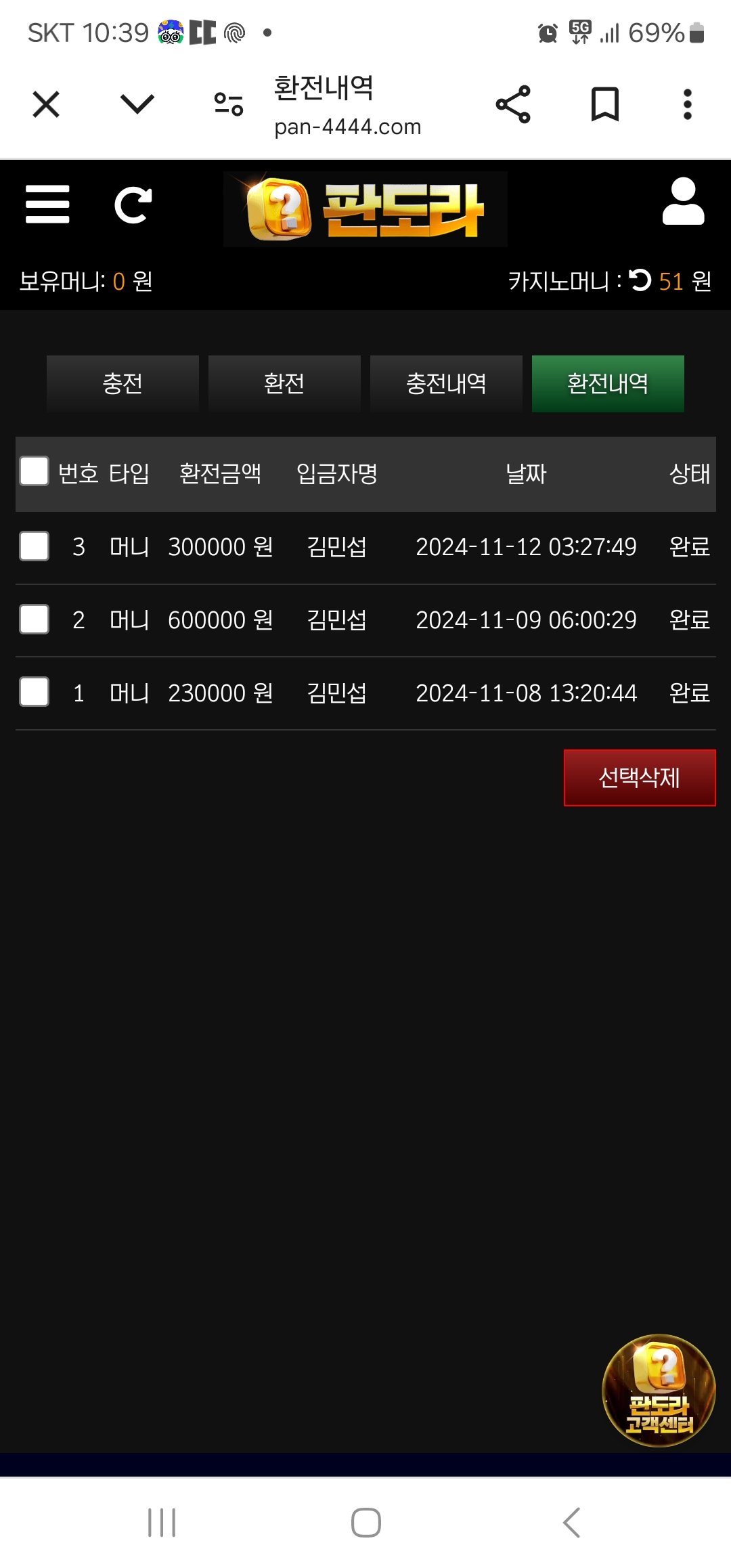731x1568 pixels.
Task: Reload with the site refresh icon
Action: [133, 204]
